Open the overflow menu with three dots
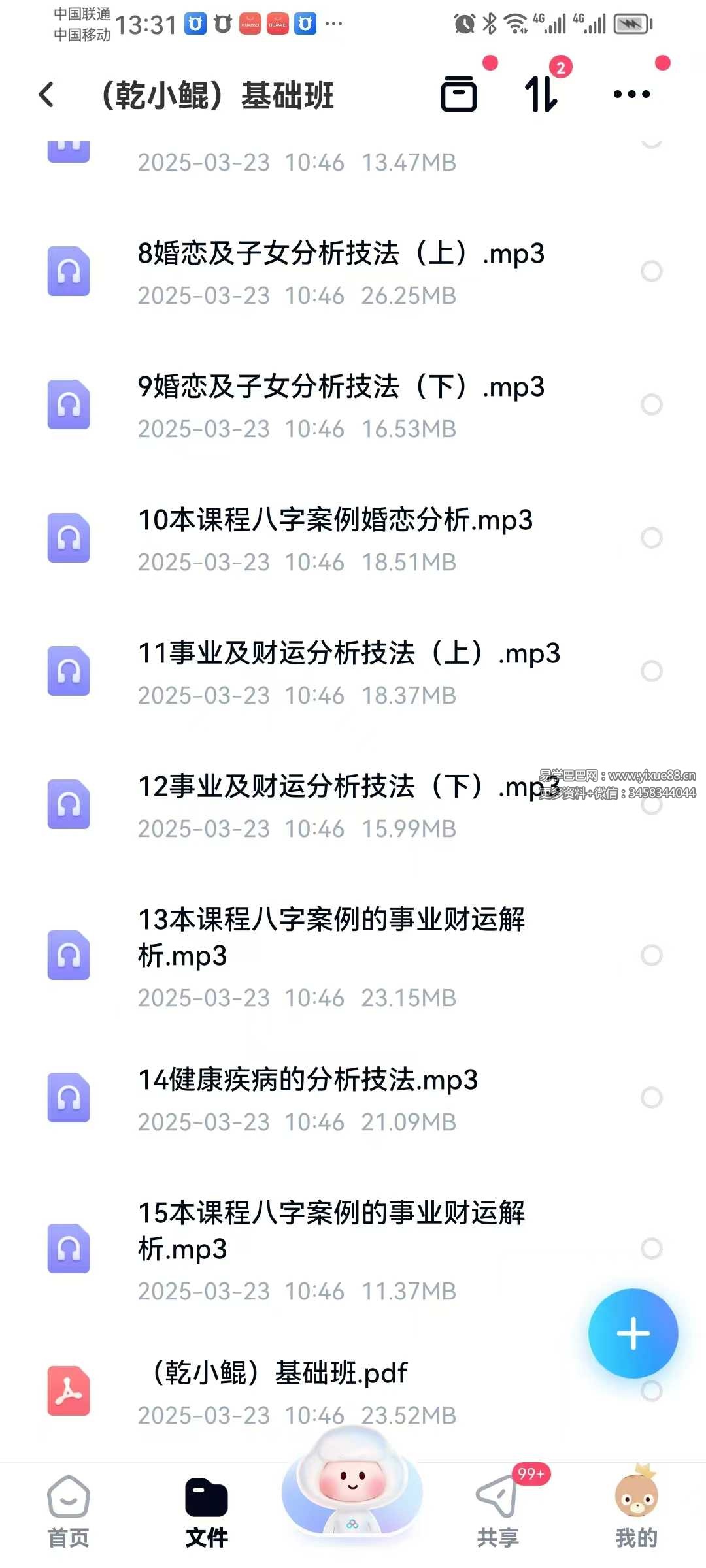 click(631, 95)
